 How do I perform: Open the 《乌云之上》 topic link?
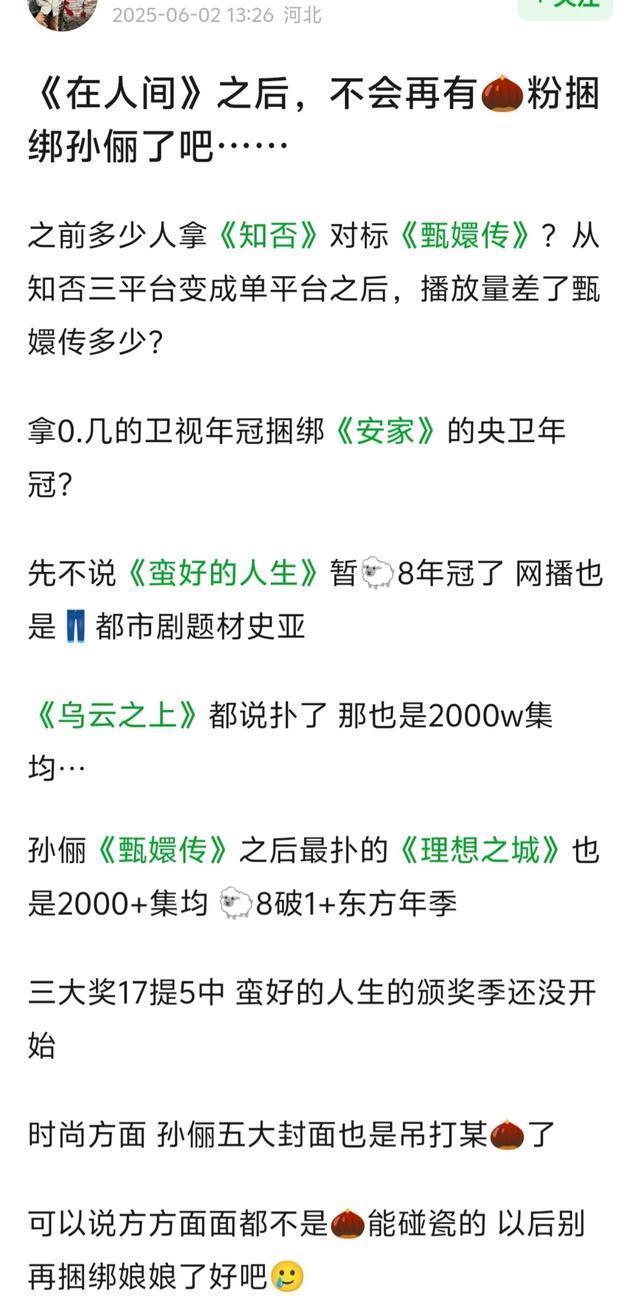(116, 715)
